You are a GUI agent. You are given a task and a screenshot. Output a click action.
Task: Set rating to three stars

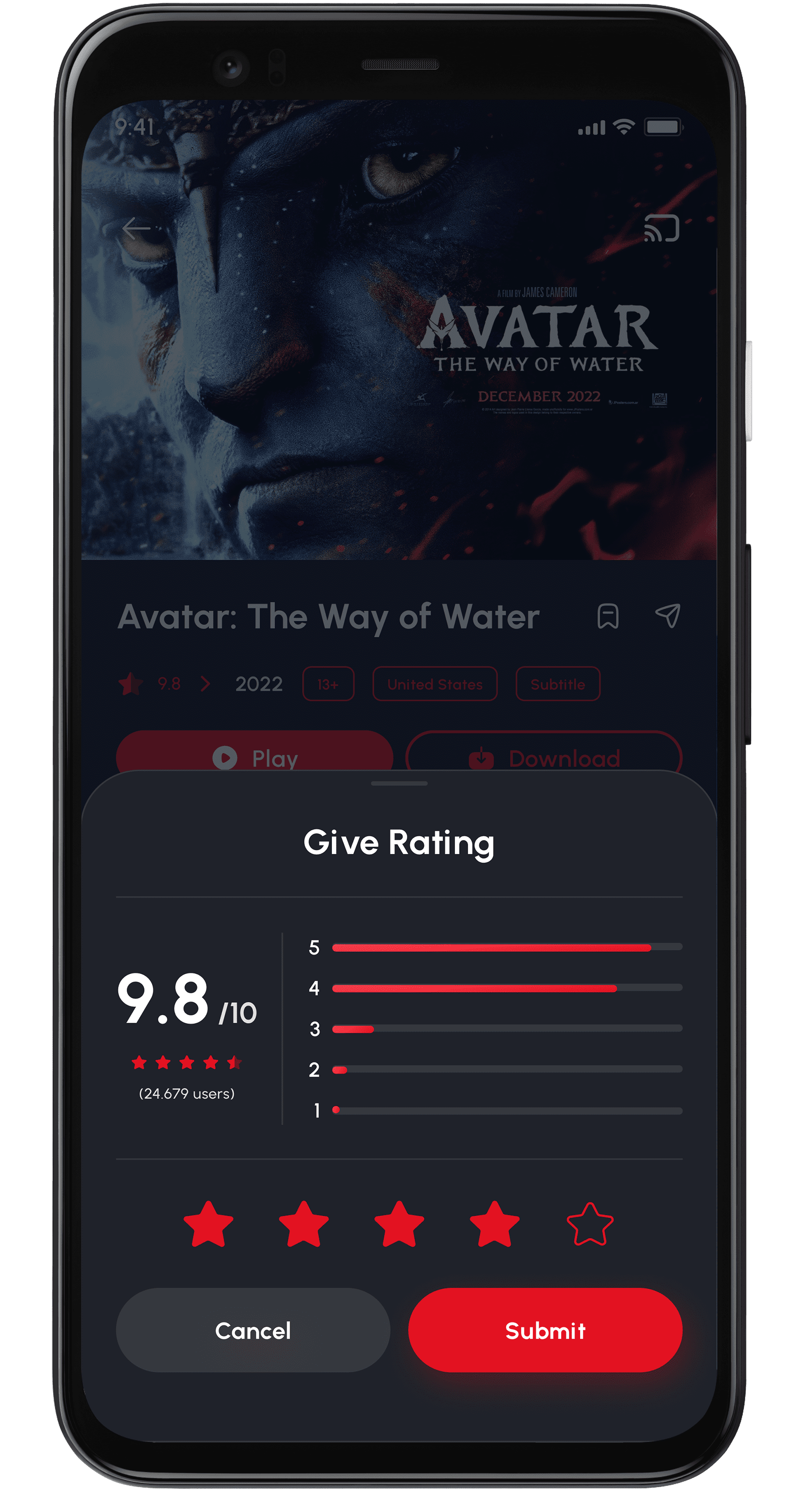399,1224
